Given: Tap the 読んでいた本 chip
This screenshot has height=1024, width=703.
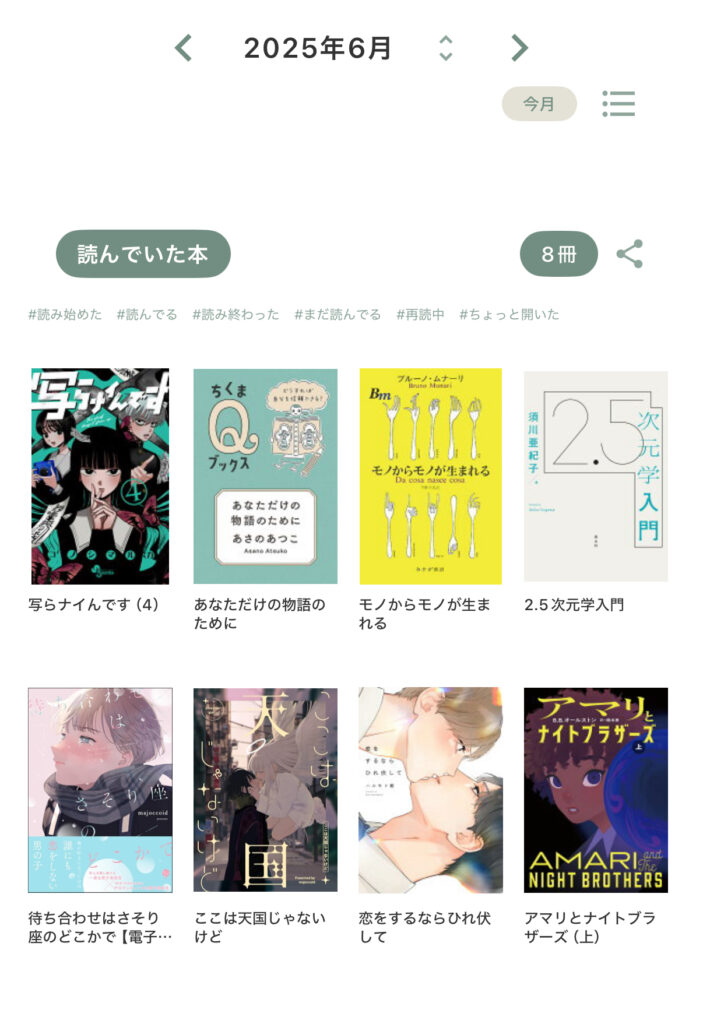Looking at the screenshot, I should pos(143,254).
